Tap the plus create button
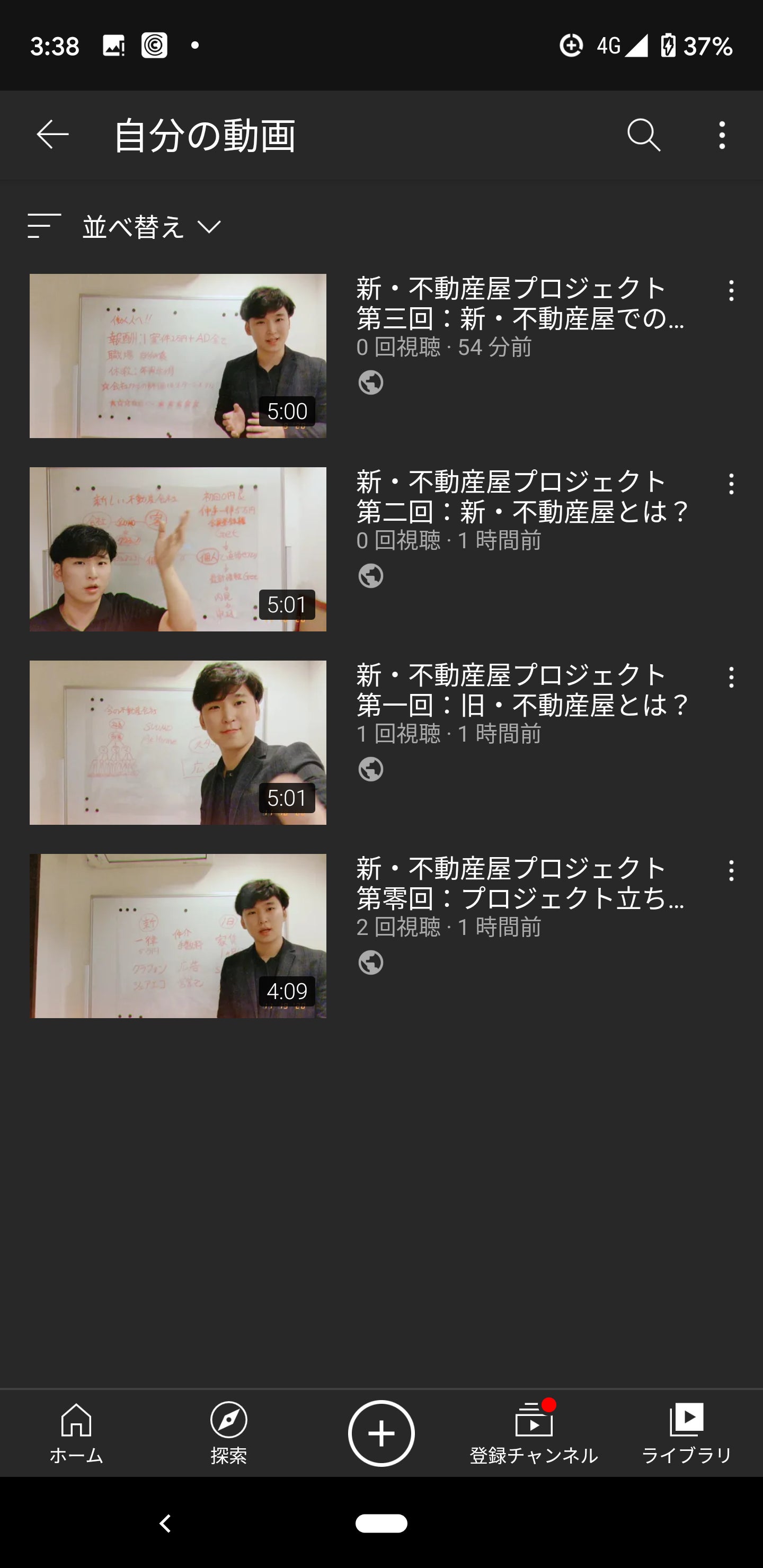763x1568 pixels. 381,1433
